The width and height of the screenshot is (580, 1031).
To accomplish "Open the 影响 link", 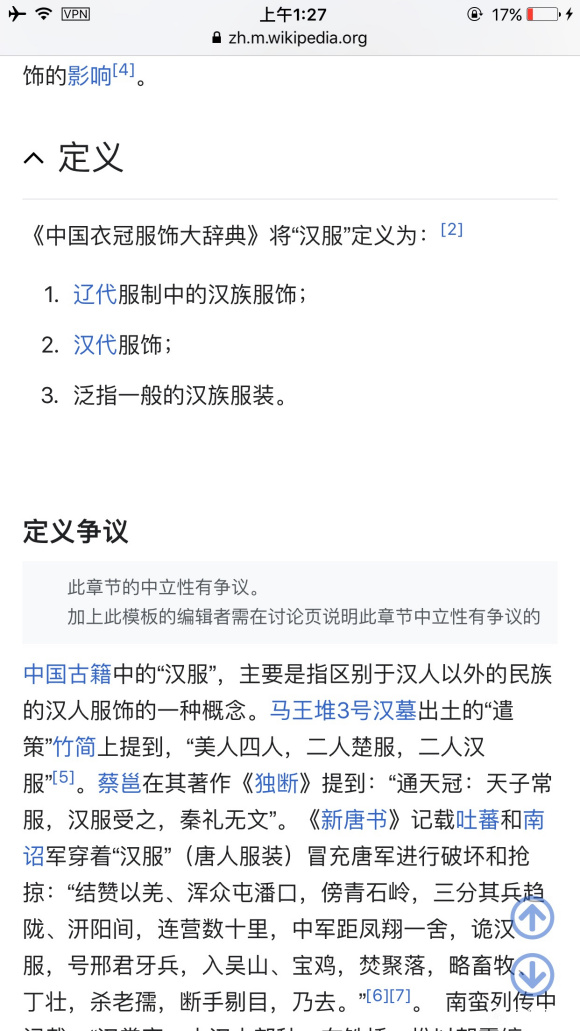I will pos(89,76).
